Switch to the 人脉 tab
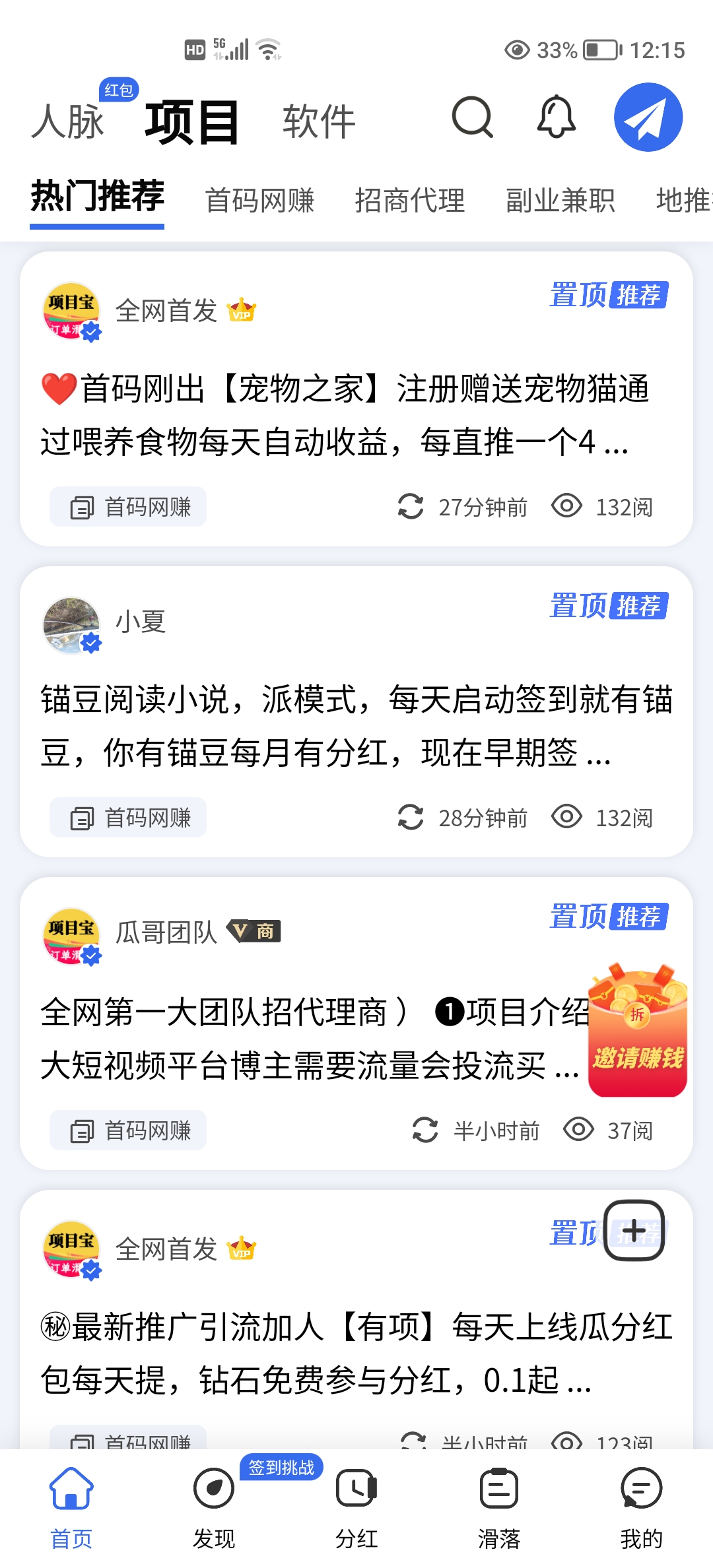This screenshot has height=1568, width=713. point(68,121)
